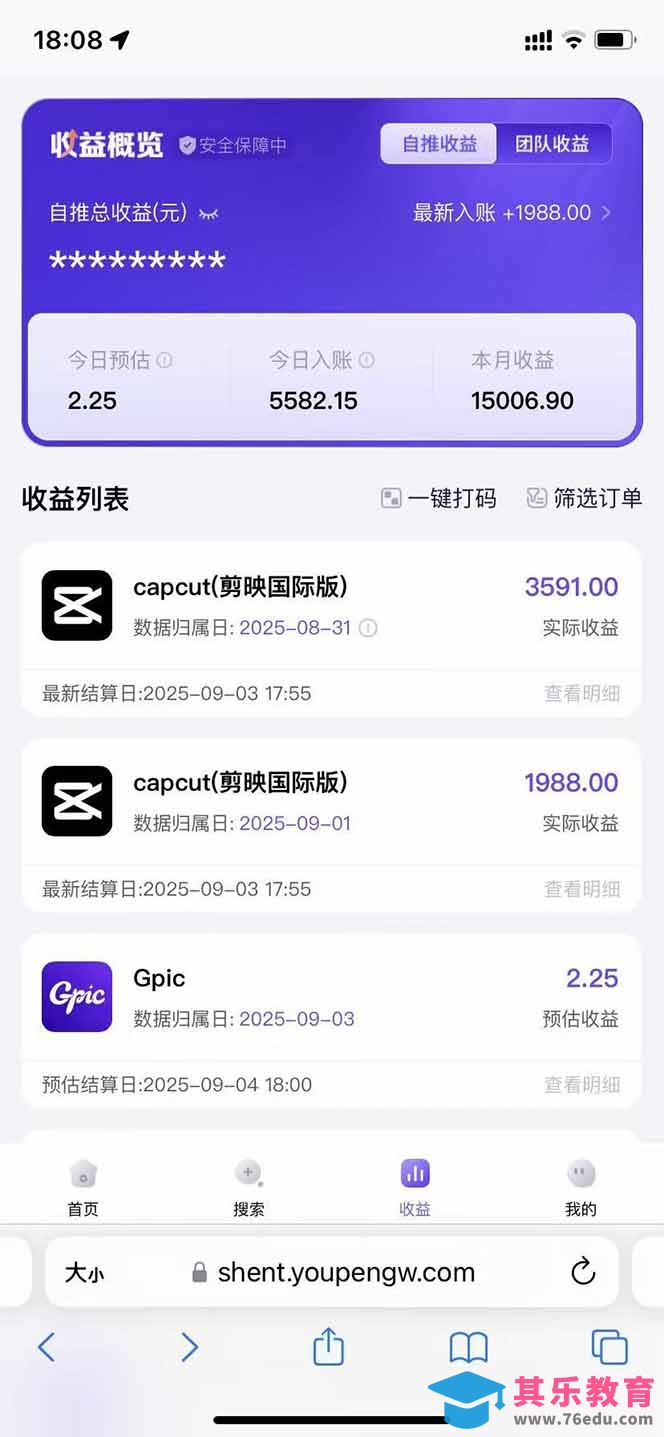Open 最新入账 +1988.00 details
Image resolution: width=664 pixels, height=1437 pixels.
[x=511, y=213]
